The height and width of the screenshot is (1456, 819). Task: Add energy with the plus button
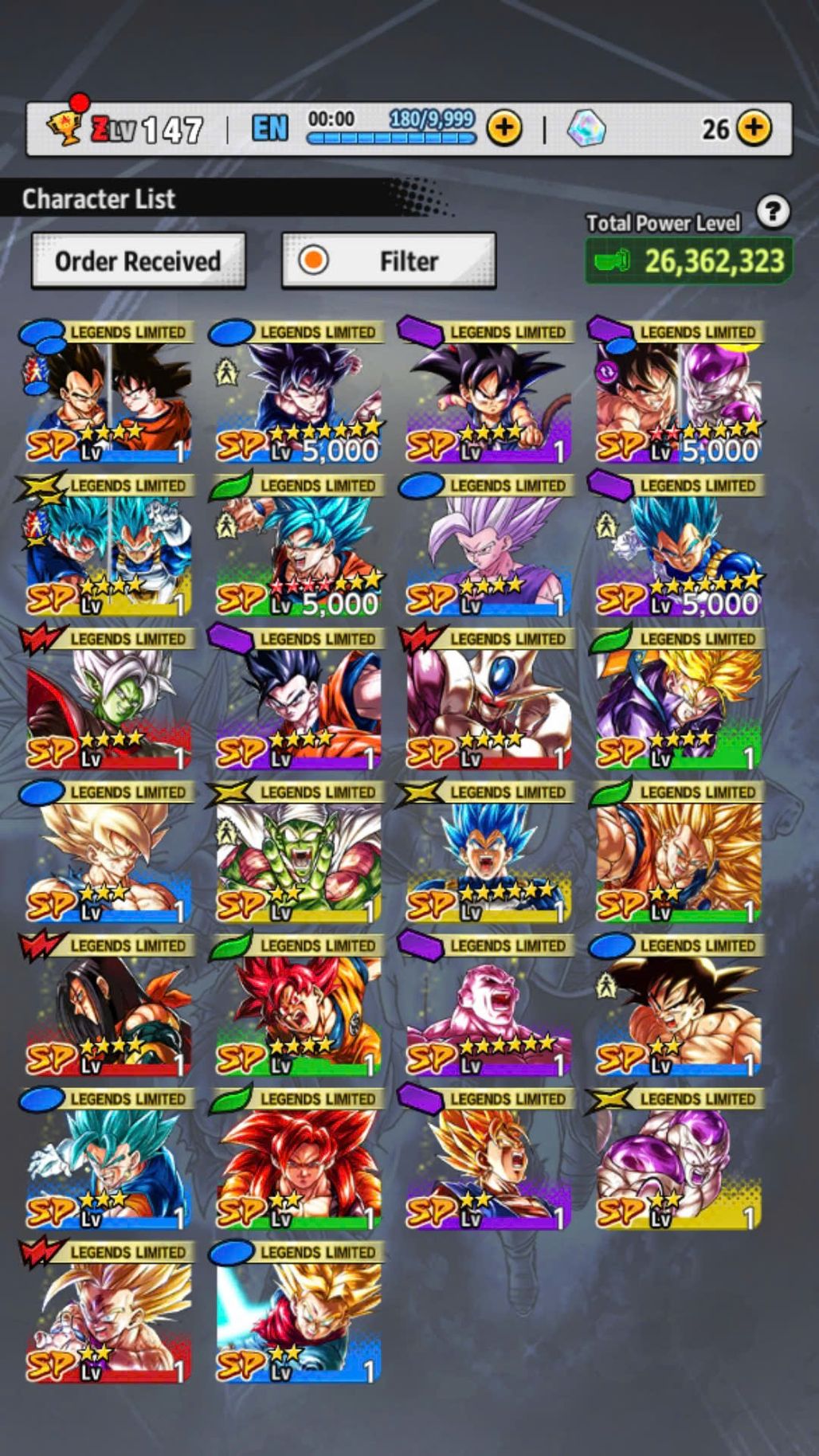(x=504, y=127)
